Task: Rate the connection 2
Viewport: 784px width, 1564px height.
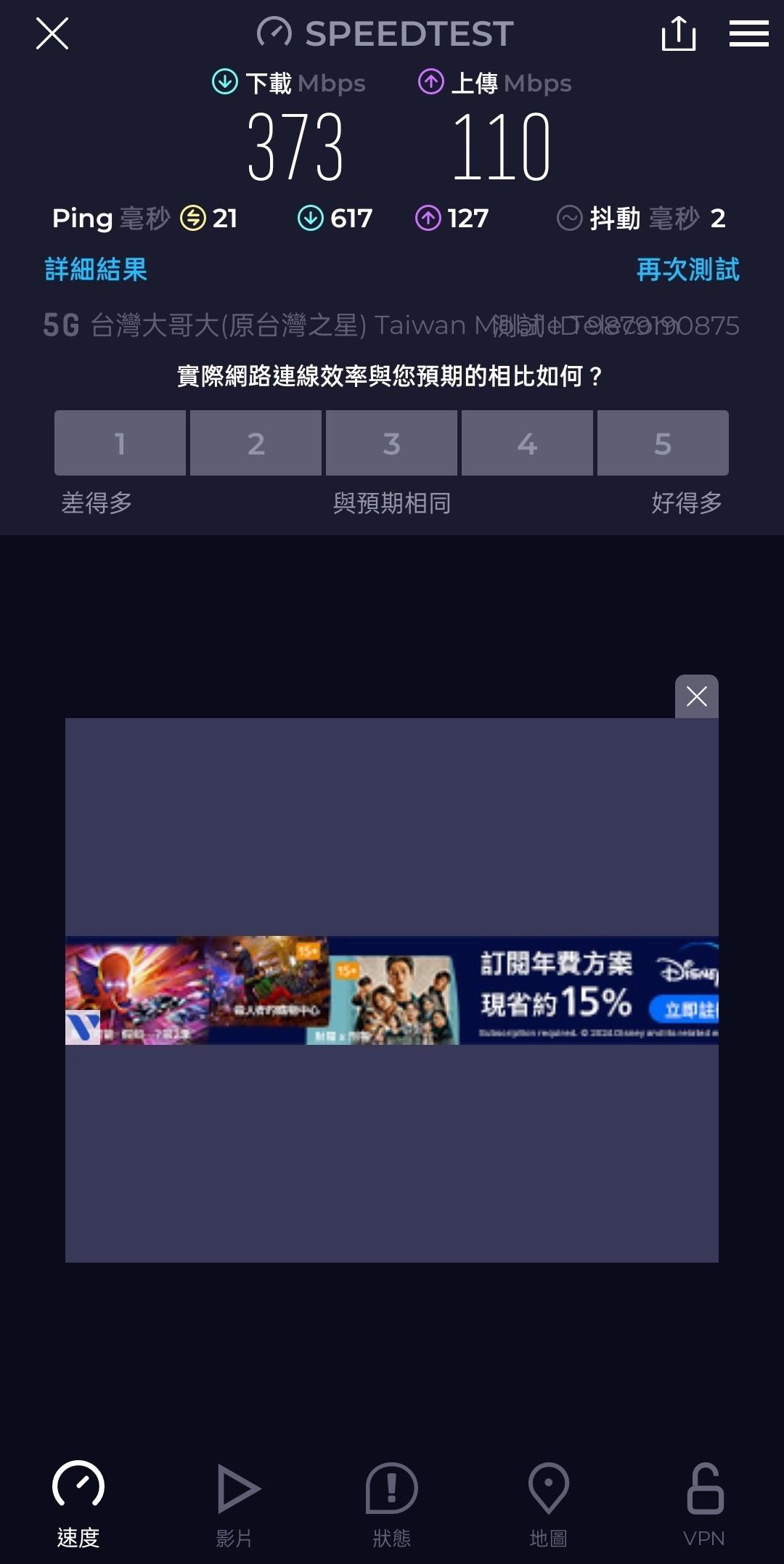Action: click(x=256, y=443)
